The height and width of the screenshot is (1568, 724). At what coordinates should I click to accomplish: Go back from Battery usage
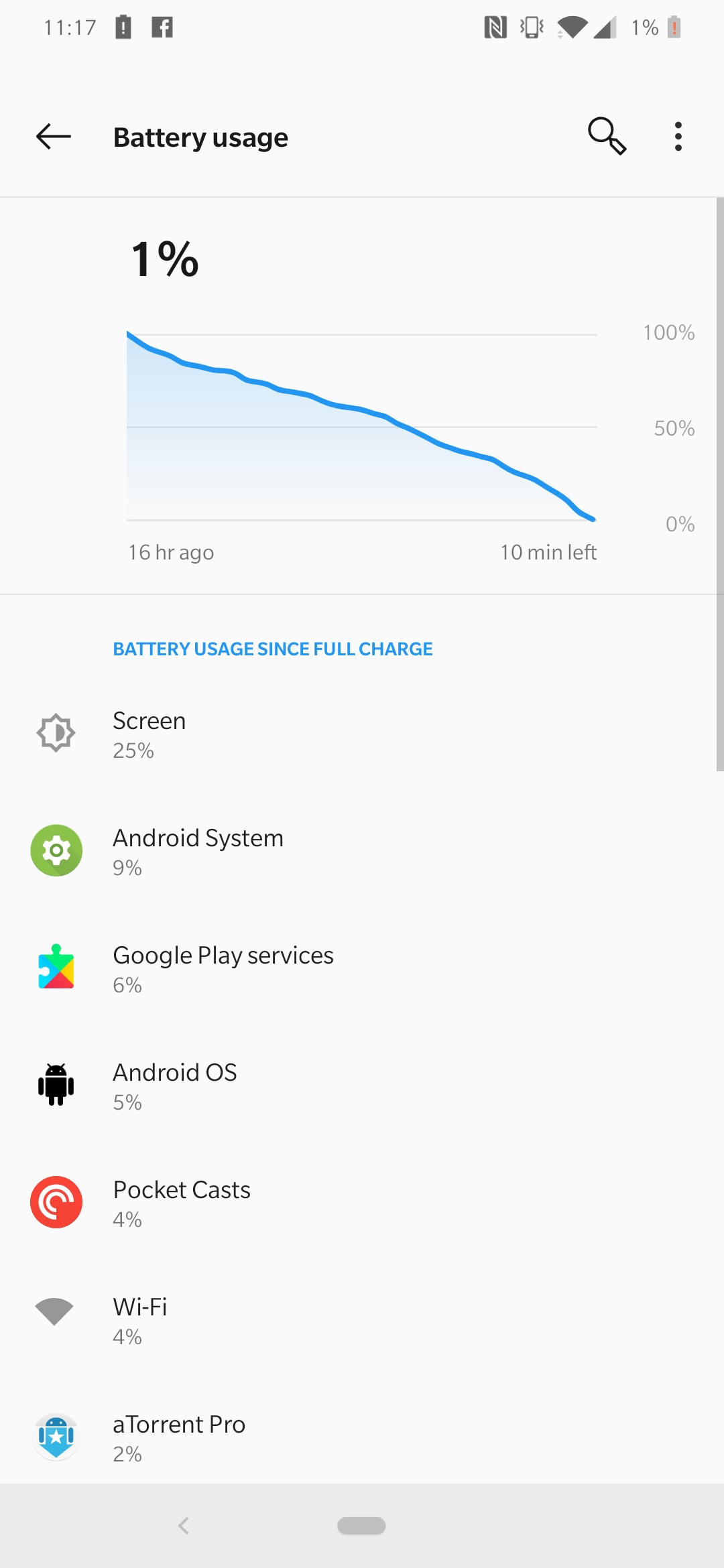54,137
